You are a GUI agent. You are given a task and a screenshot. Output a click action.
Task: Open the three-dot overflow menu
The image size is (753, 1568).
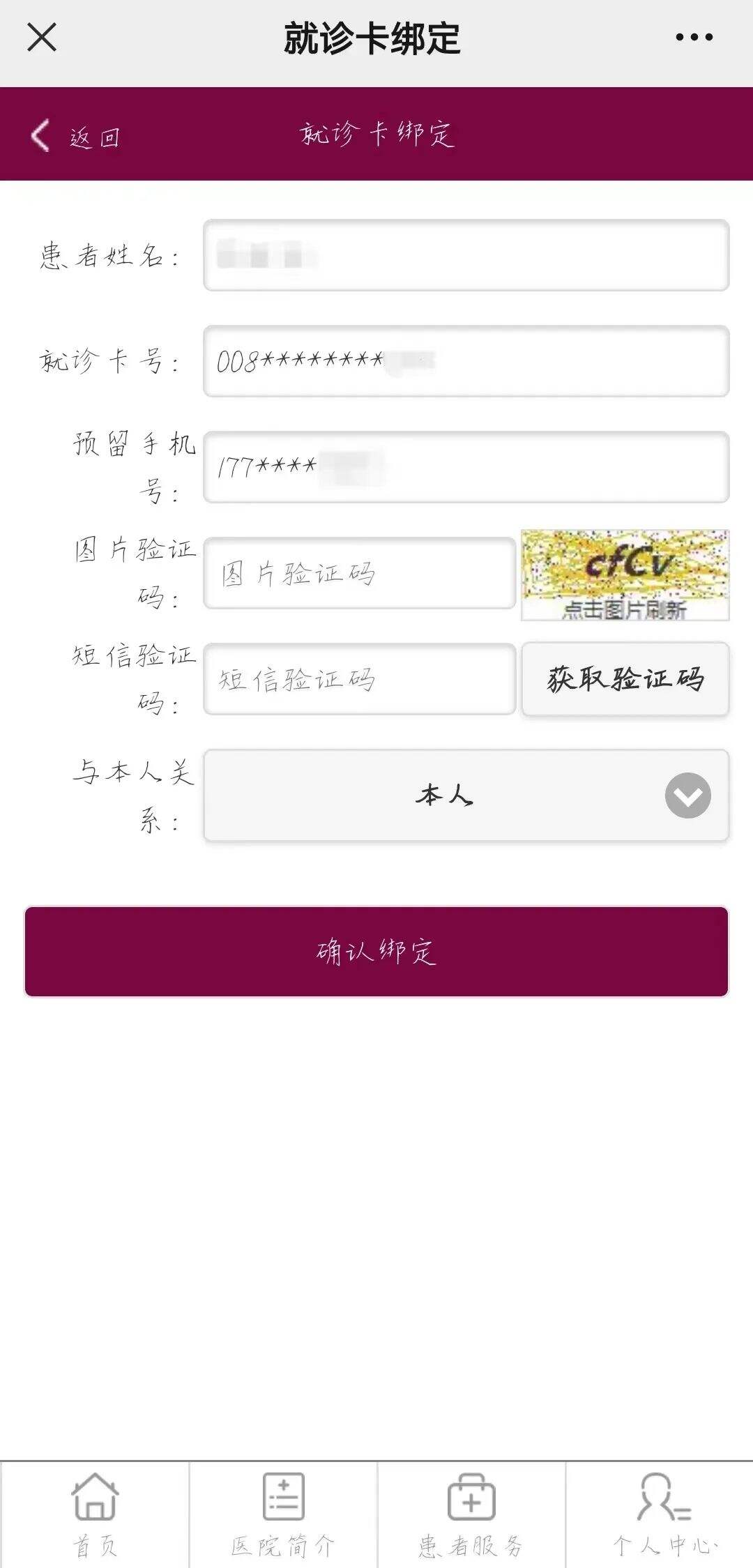(694, 37)
